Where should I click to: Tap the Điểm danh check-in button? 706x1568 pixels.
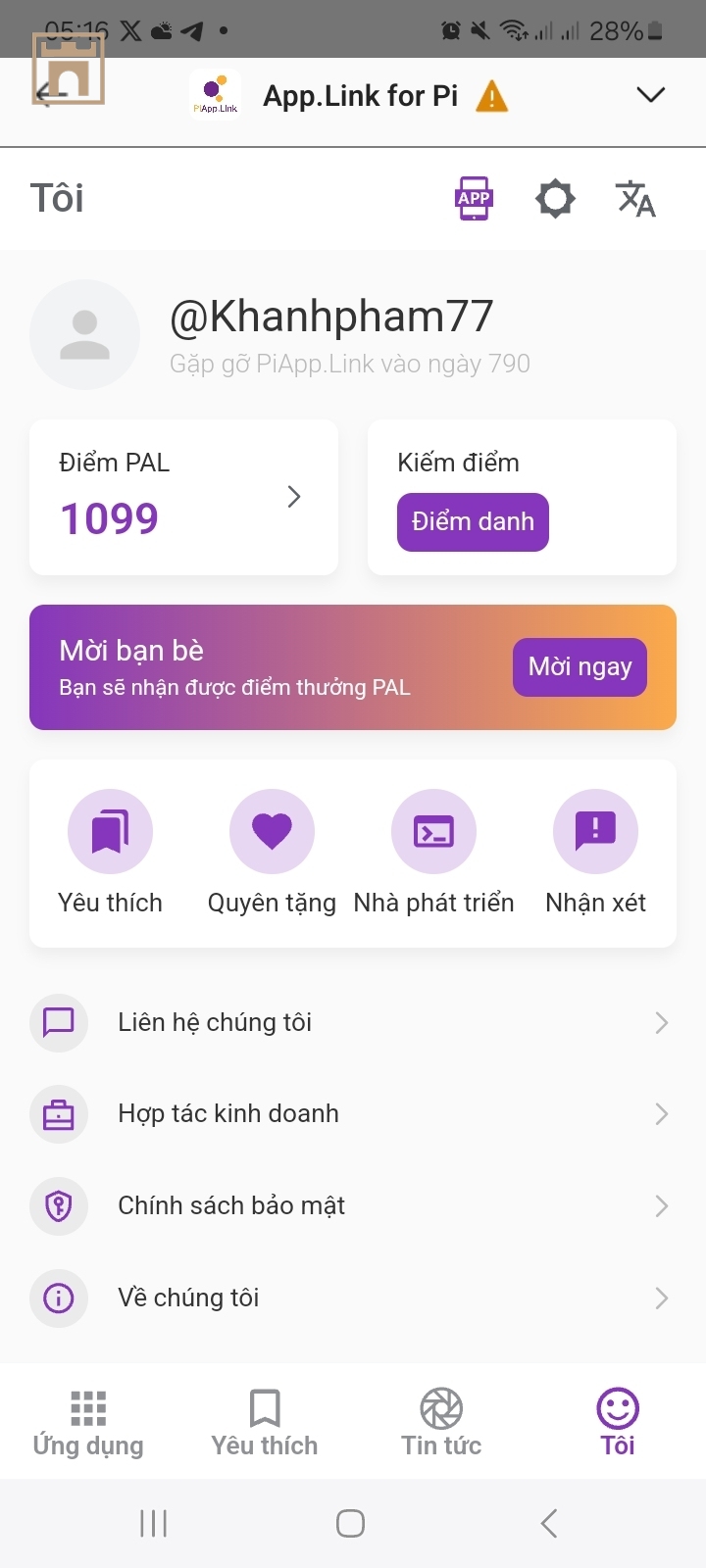click(x=473, y=522)
